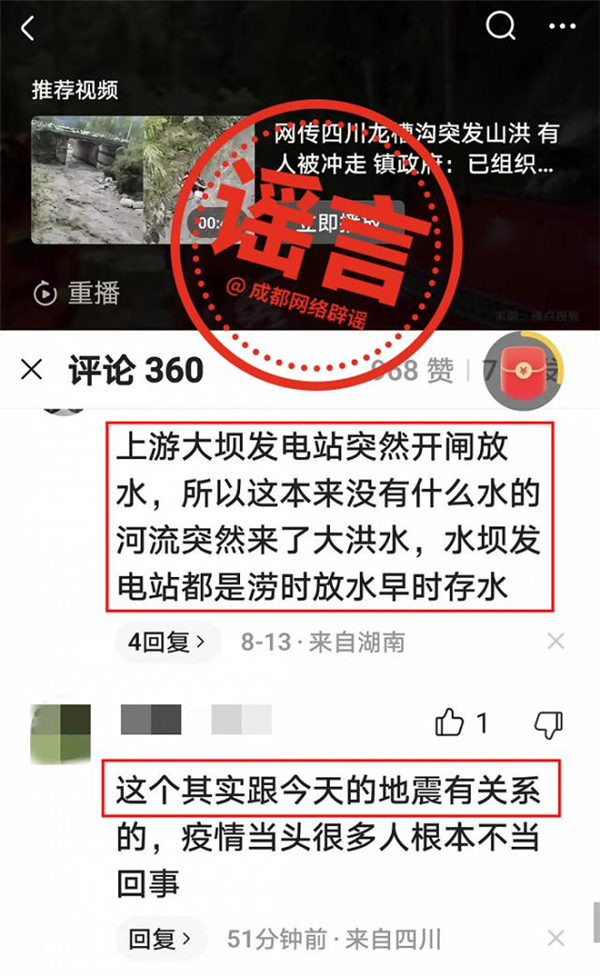The width and height of the screenshot is (600, 976).
Task: Close the 评论 360 comments panel
Action: pos(32,371)
